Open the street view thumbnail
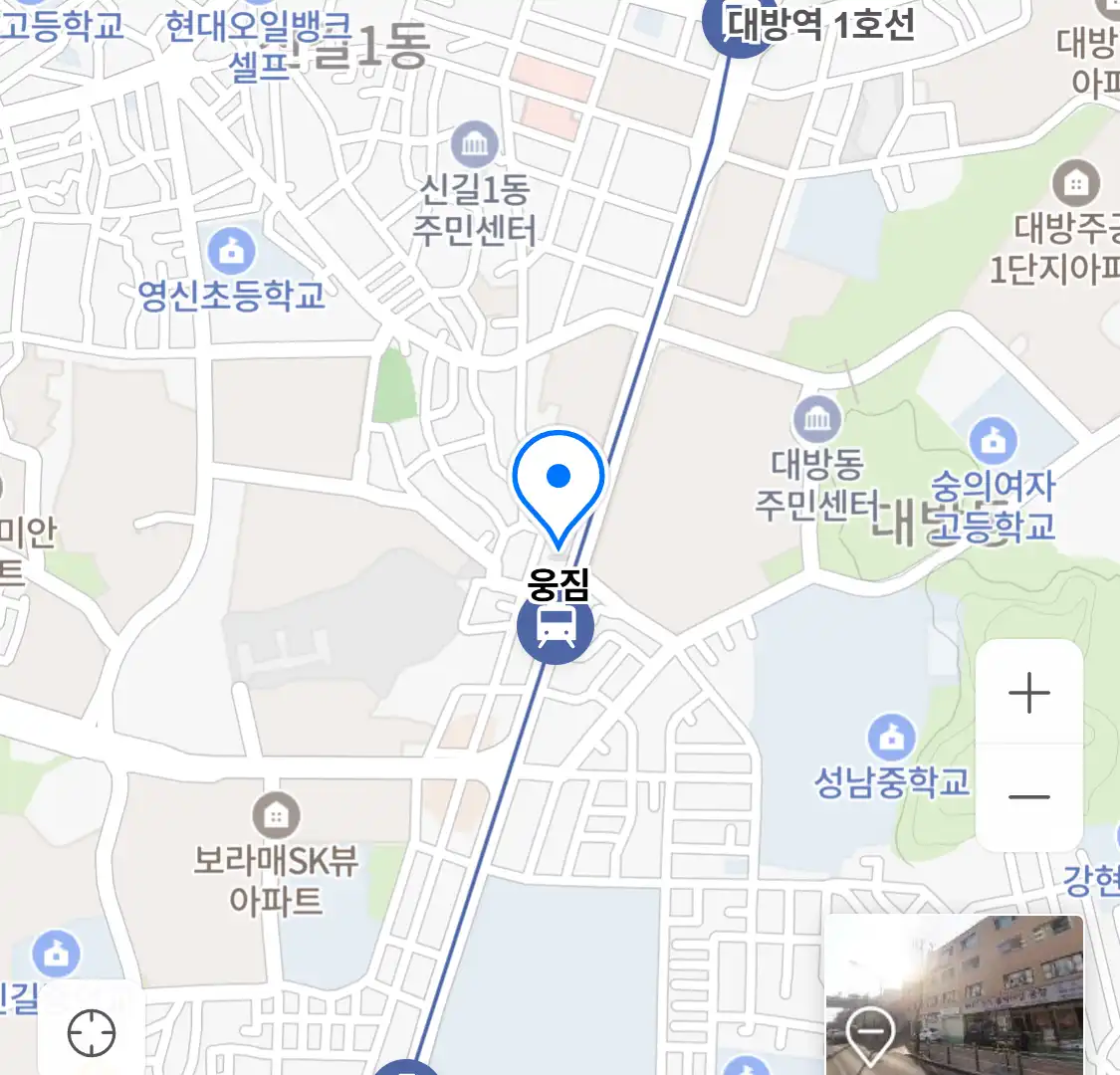 [x=954, y=993]
